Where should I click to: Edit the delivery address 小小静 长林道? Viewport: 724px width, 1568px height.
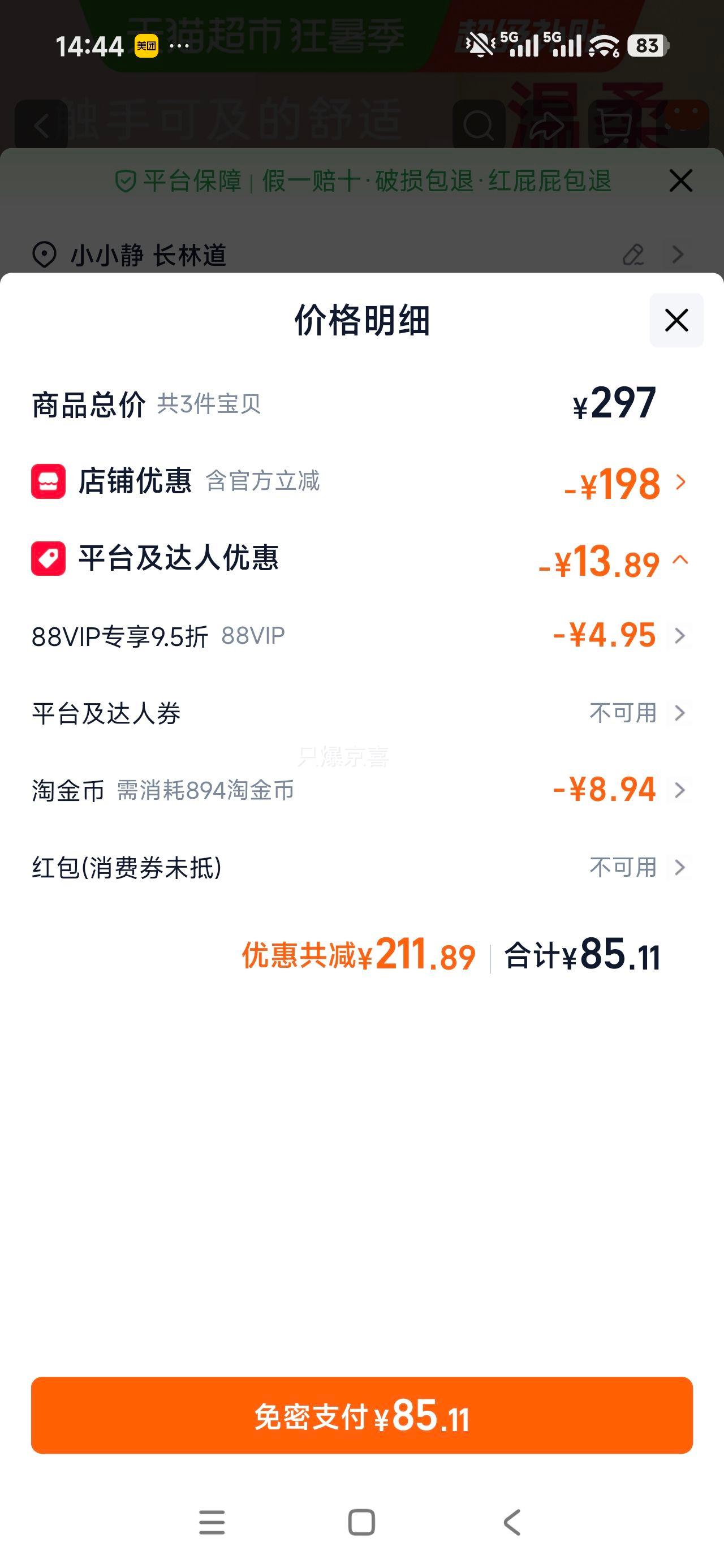pos(633,255)
